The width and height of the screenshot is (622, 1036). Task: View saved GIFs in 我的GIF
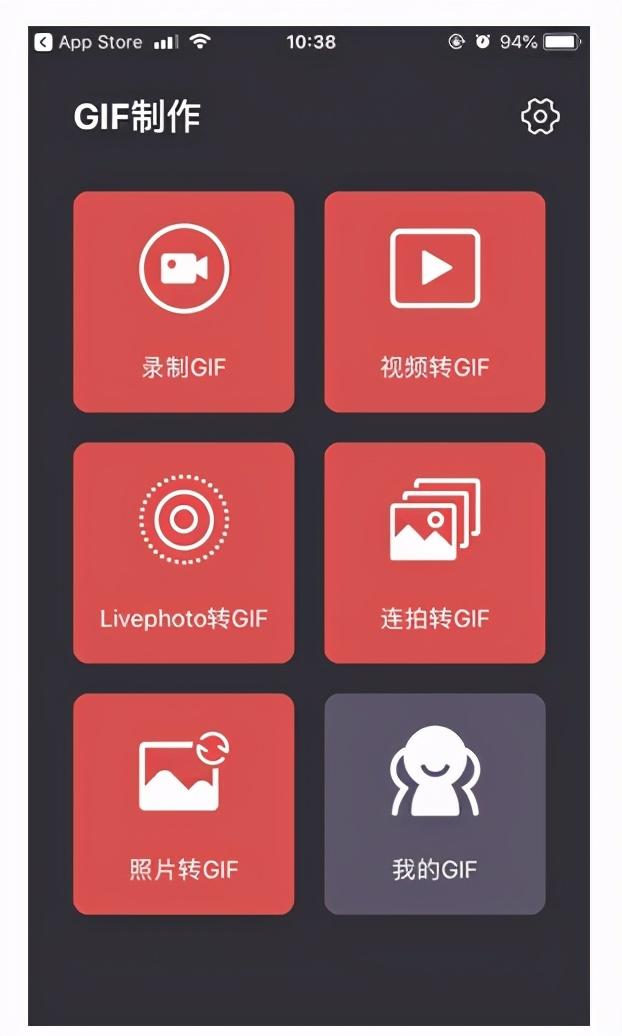435,804
